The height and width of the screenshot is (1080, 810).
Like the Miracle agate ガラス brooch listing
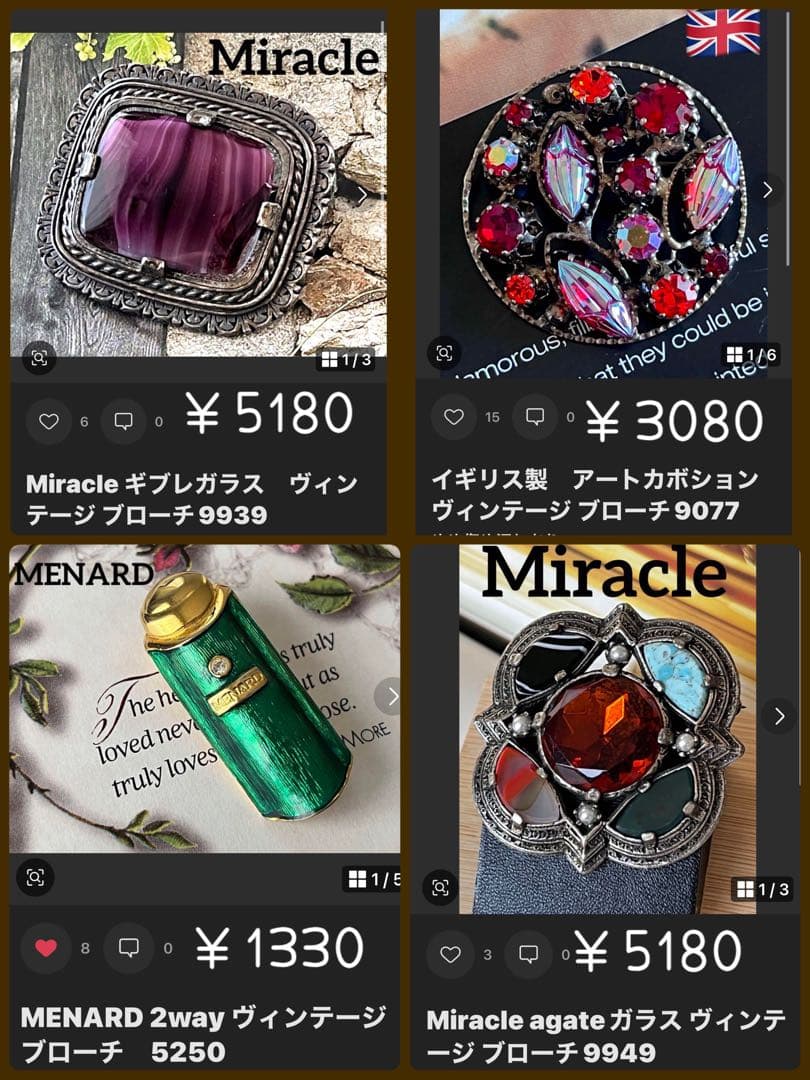pyautogui.click(x=449, y=954)
